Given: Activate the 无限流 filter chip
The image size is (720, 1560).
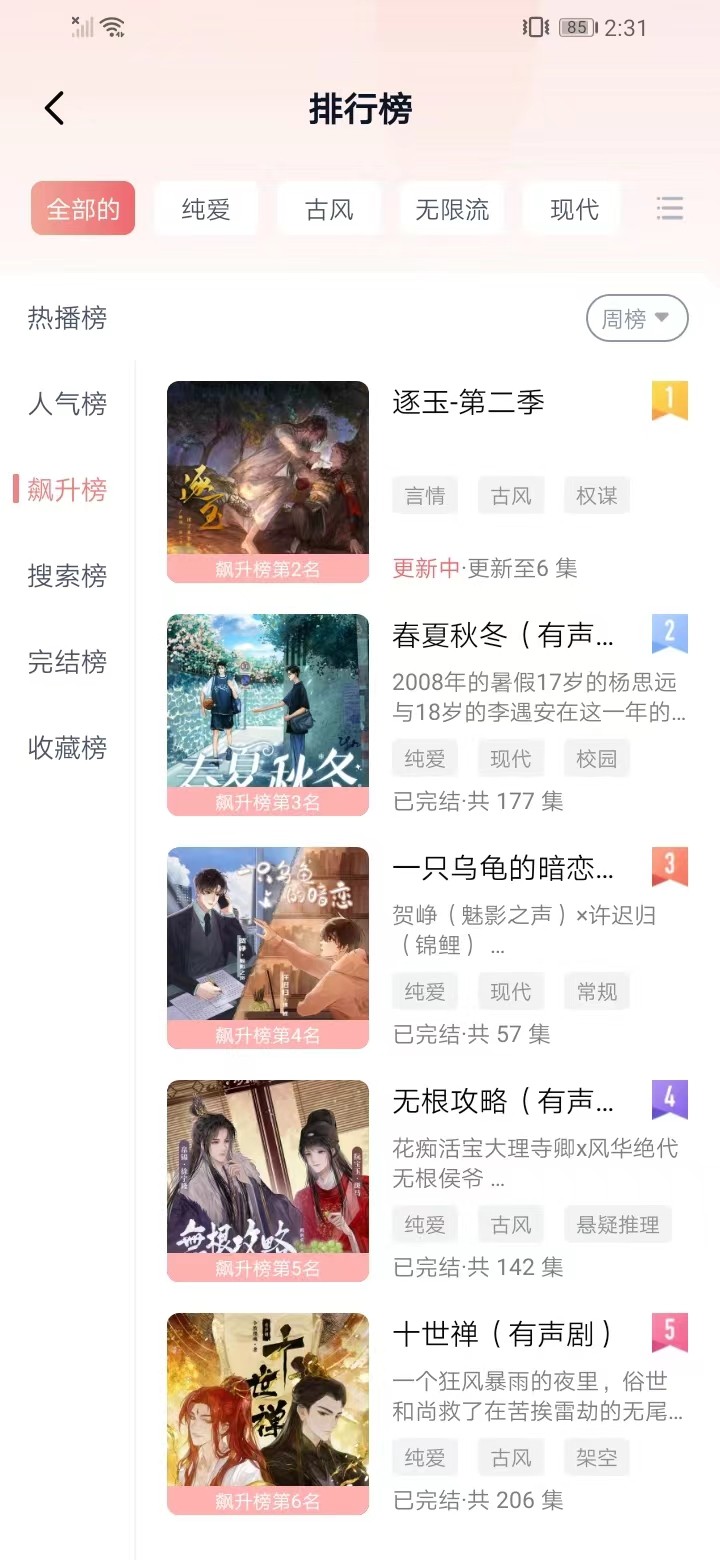Looking at the screenshot, I should coord(451,208).
